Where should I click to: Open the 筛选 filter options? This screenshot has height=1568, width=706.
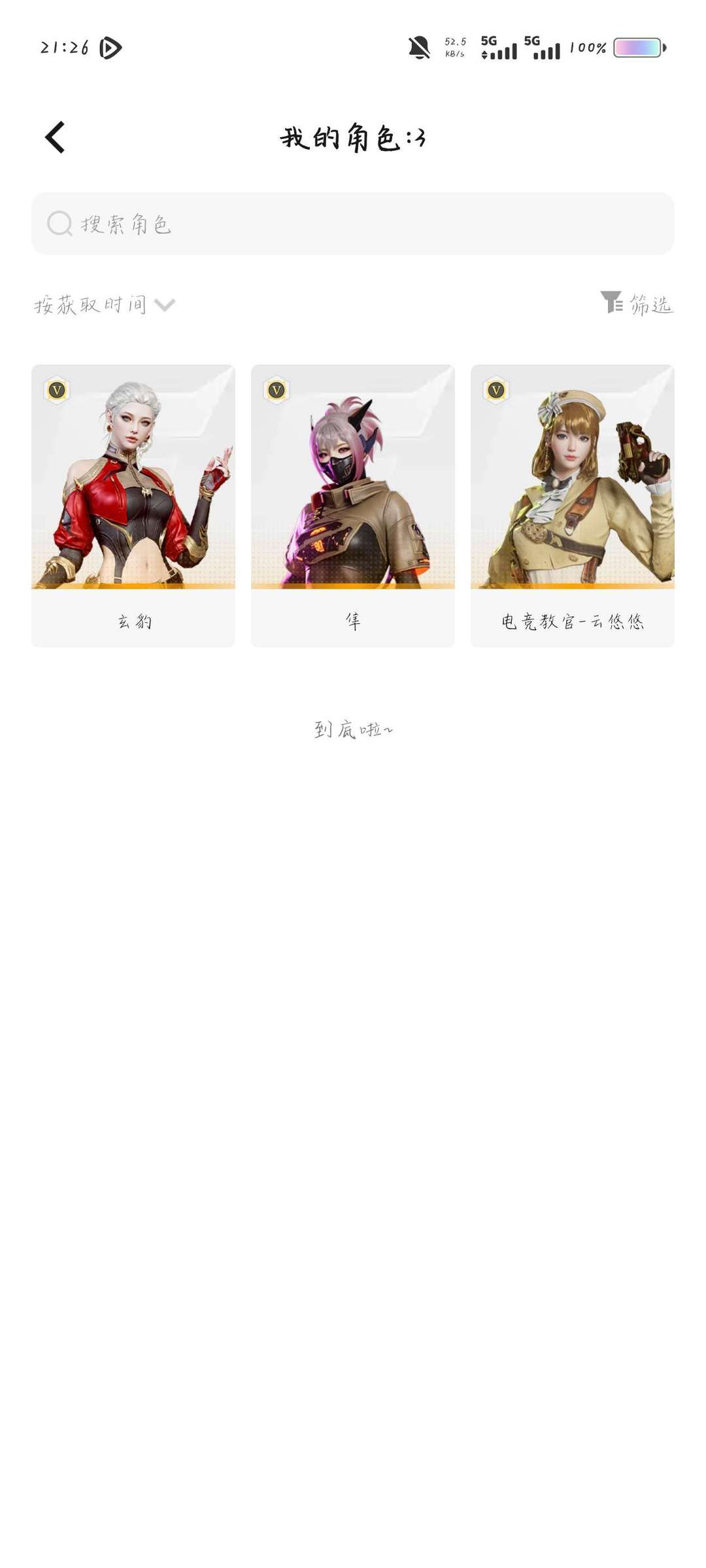pyautogui.click(x=637, y=304)
